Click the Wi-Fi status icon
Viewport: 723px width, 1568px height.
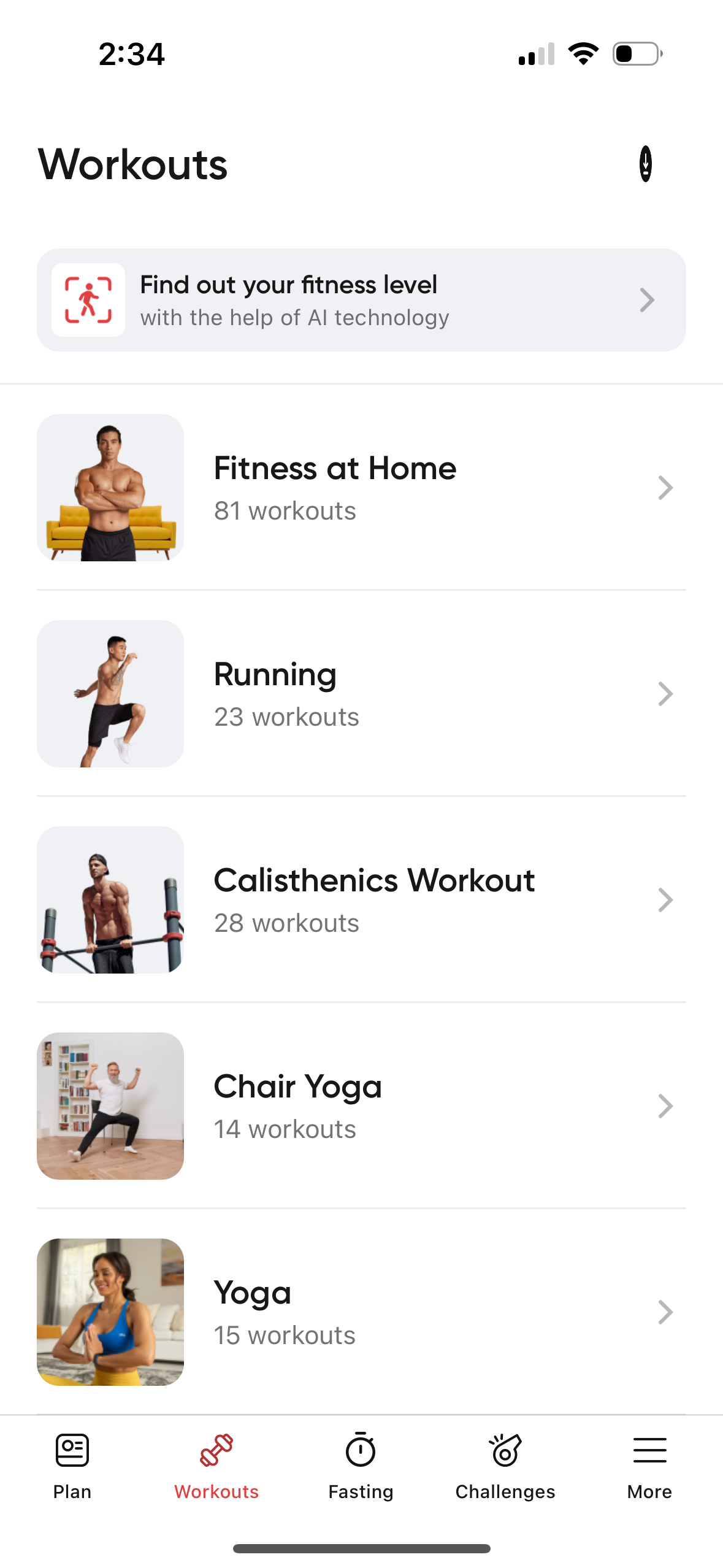coord(582,54)
